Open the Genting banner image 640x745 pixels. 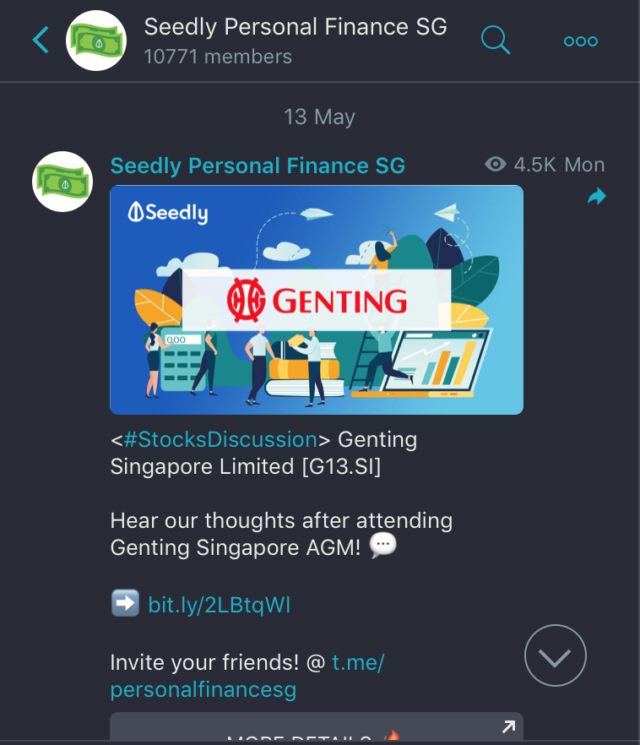point(316,300)
